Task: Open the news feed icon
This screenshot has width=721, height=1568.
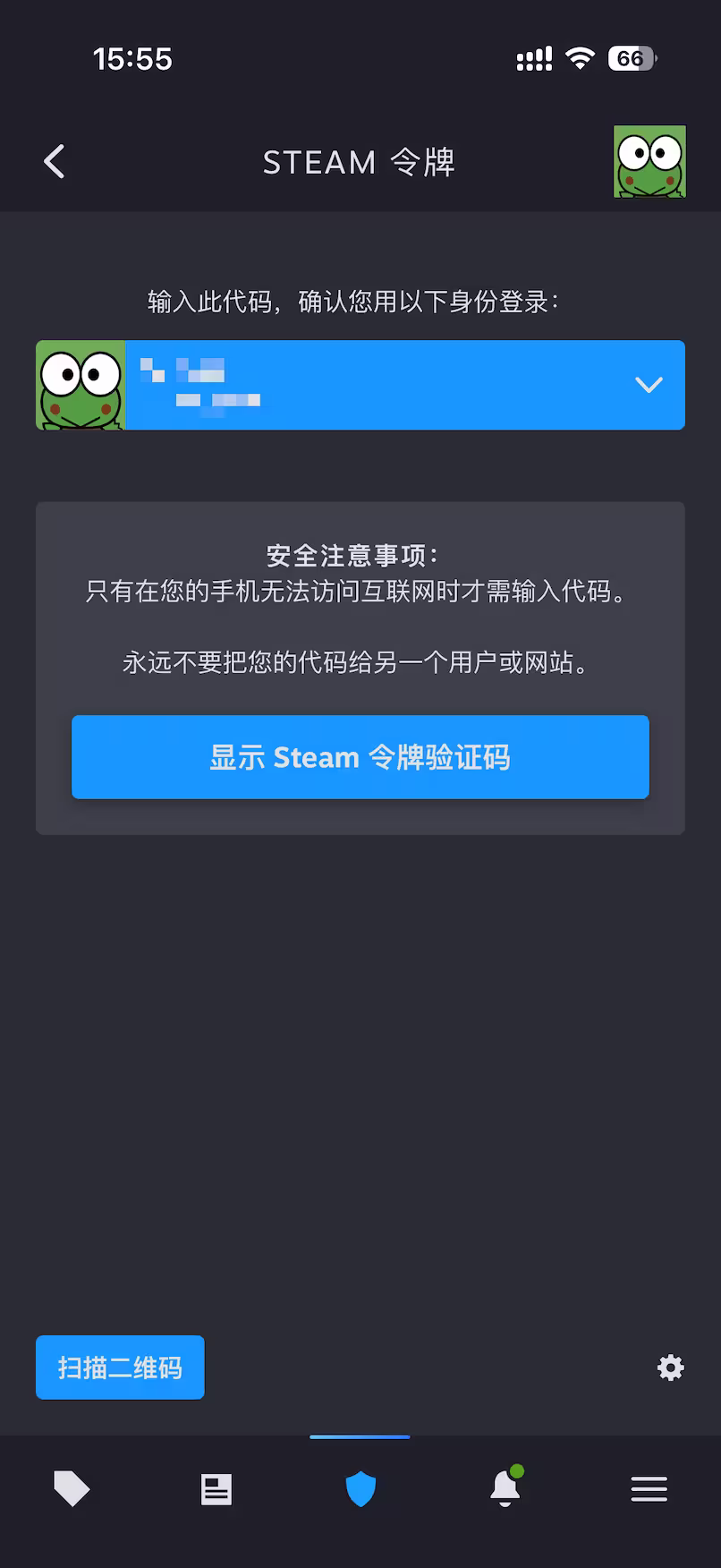Action: (x=216, y=1488)
